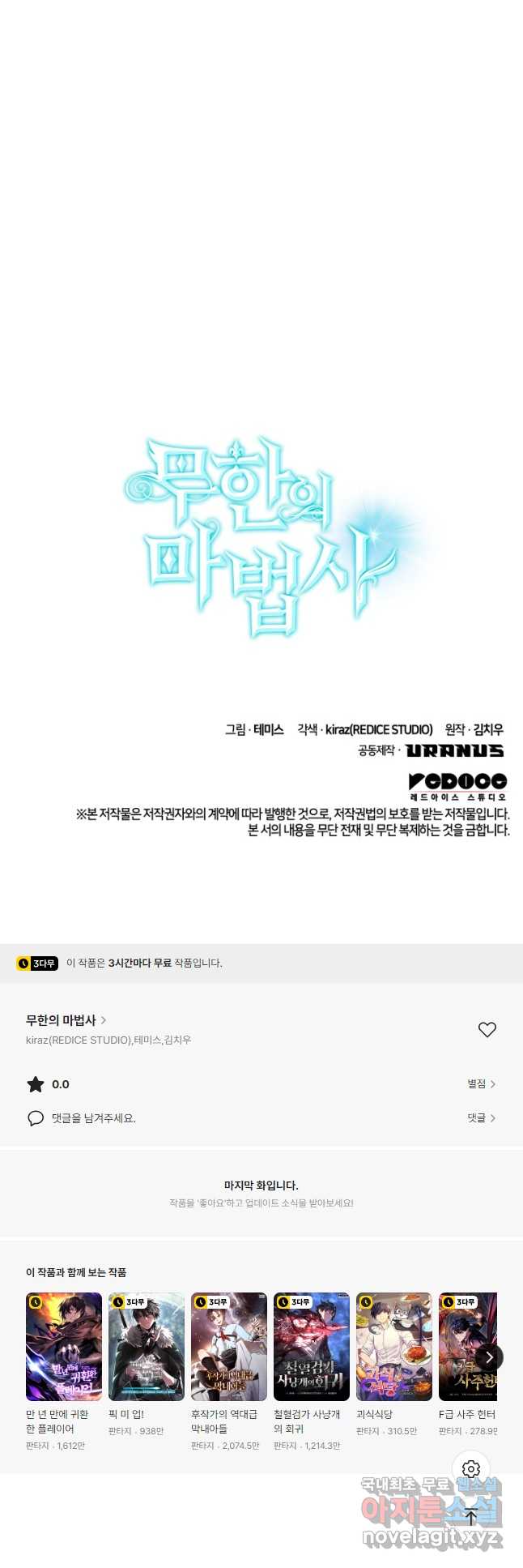This screenshot has width=523, height=1568.
Task: Like the series with the heart icon
Action: pyautogui.click(x=487, y=1029)
